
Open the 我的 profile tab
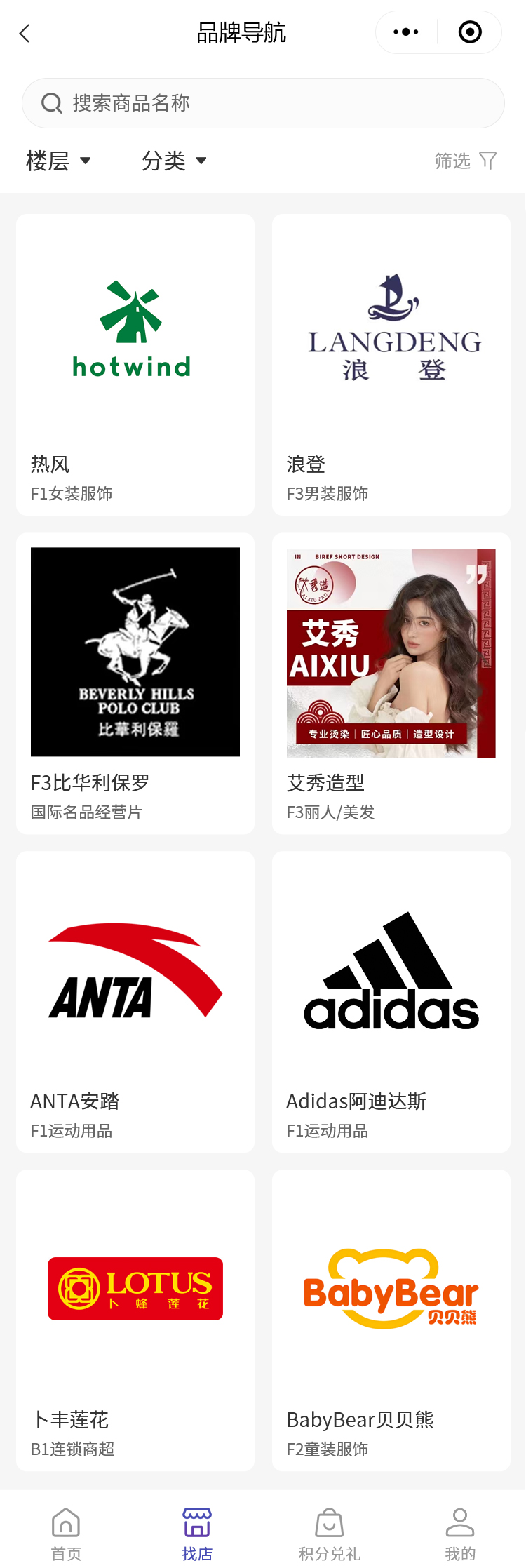[460, 1534]
